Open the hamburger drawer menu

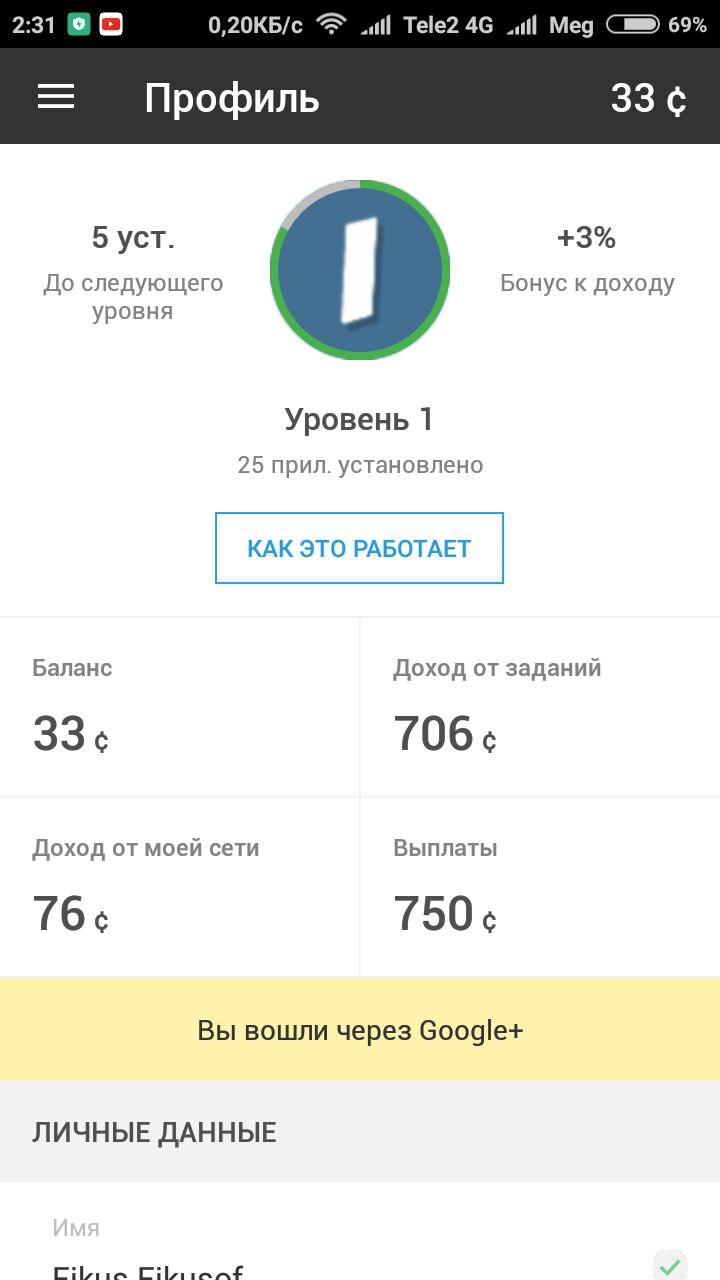coord(56,96)
